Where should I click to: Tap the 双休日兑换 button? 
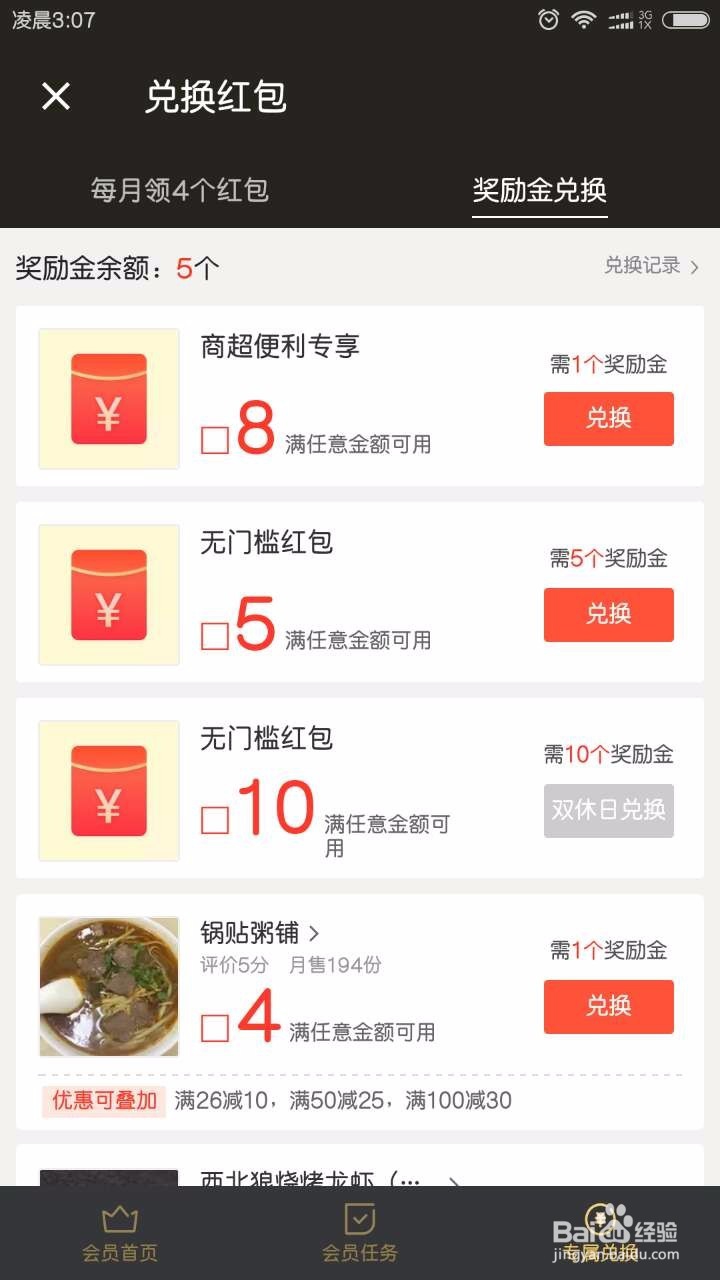(608, 811)
